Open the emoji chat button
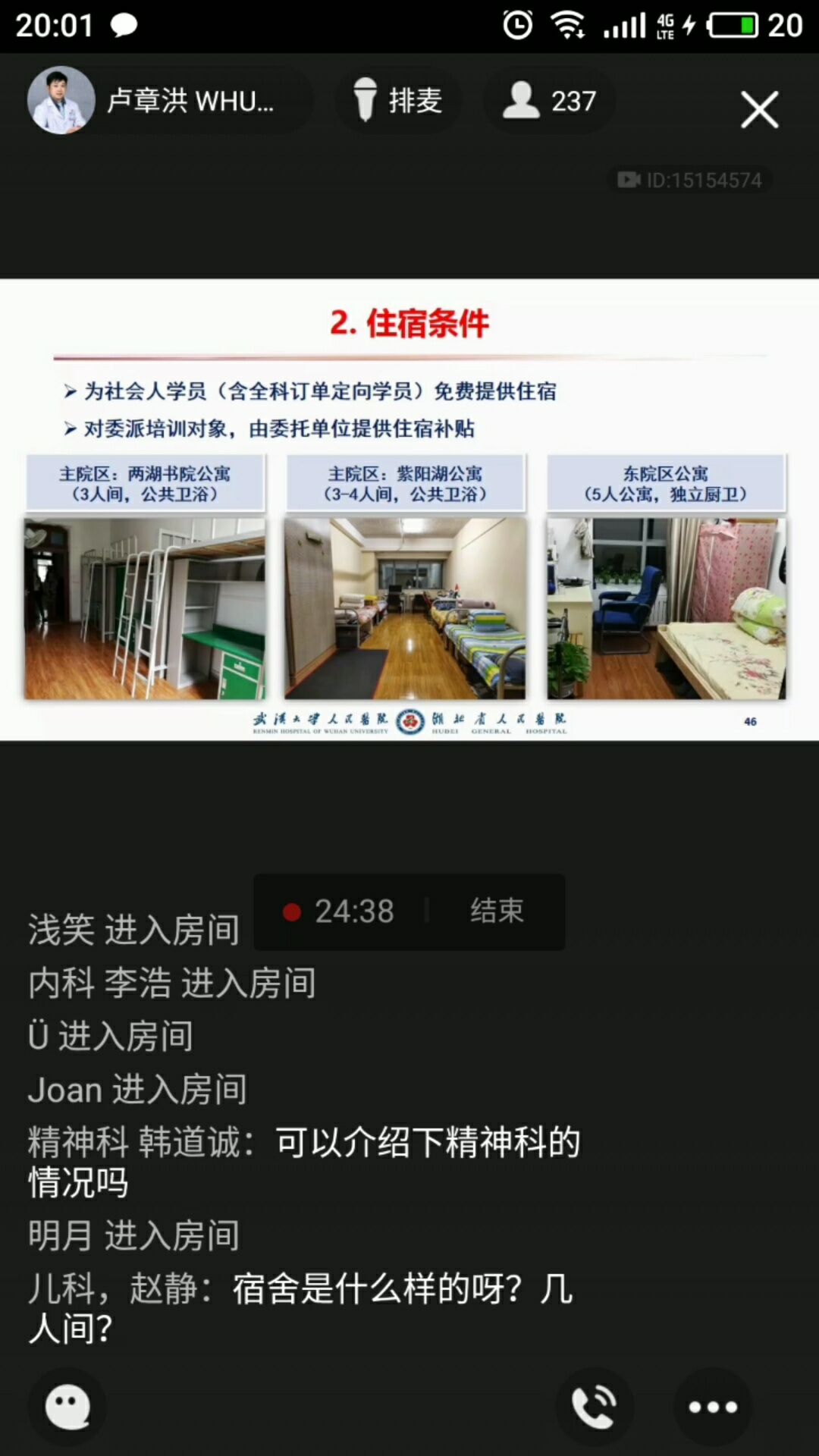Viewport: 819px width, 1456px height. click(x=67, y=1407)
